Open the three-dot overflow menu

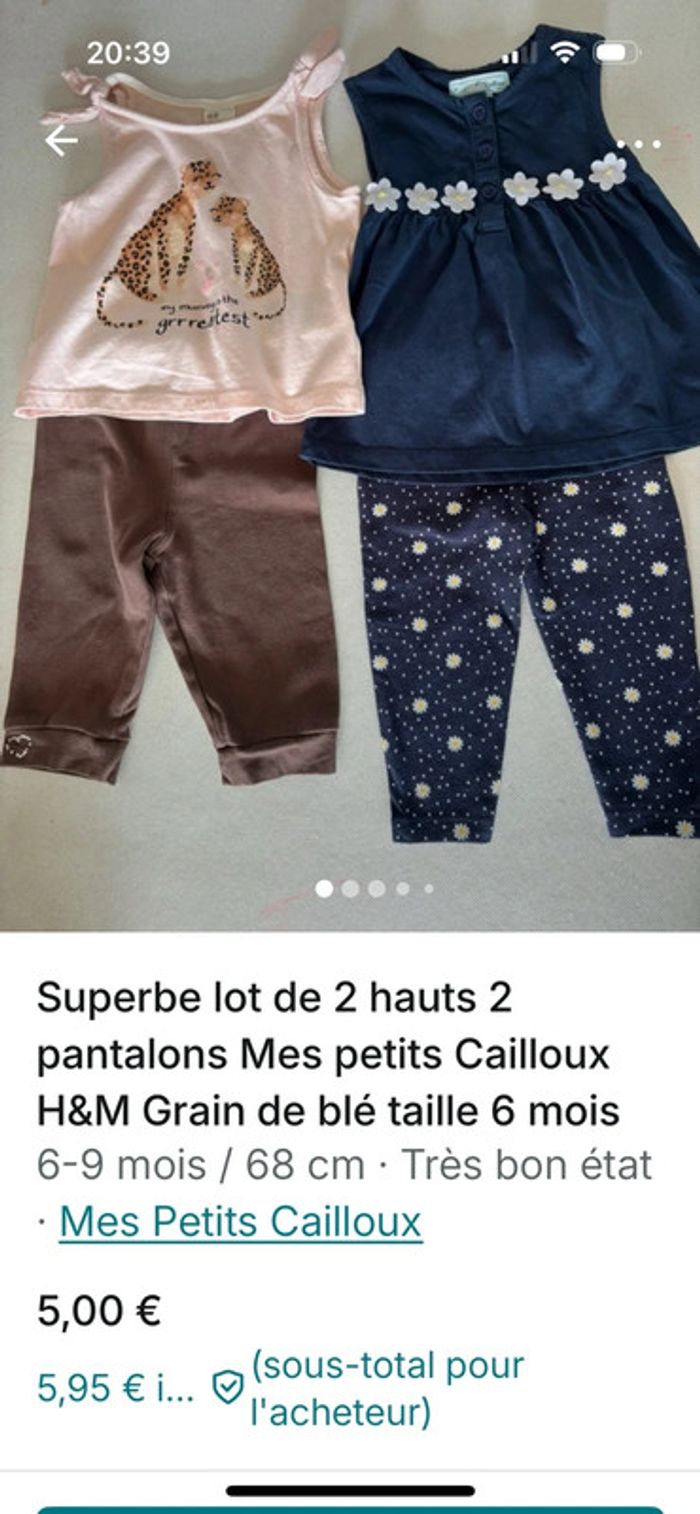pos(637,144)
